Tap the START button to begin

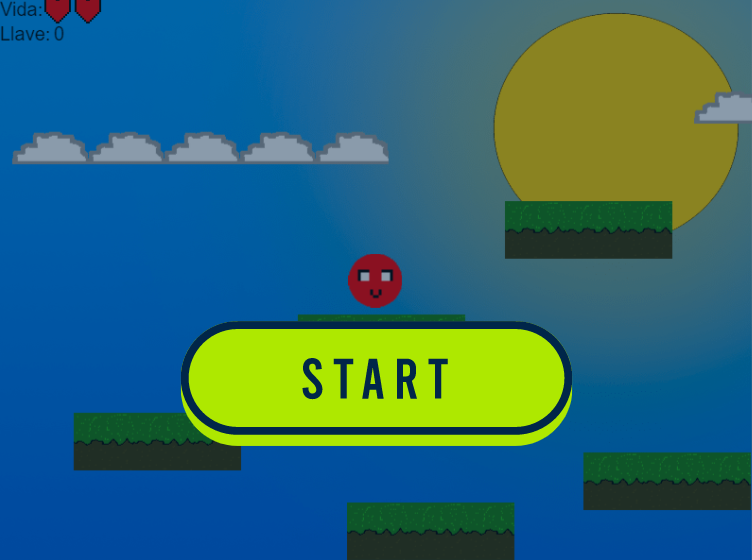(376, 379)
